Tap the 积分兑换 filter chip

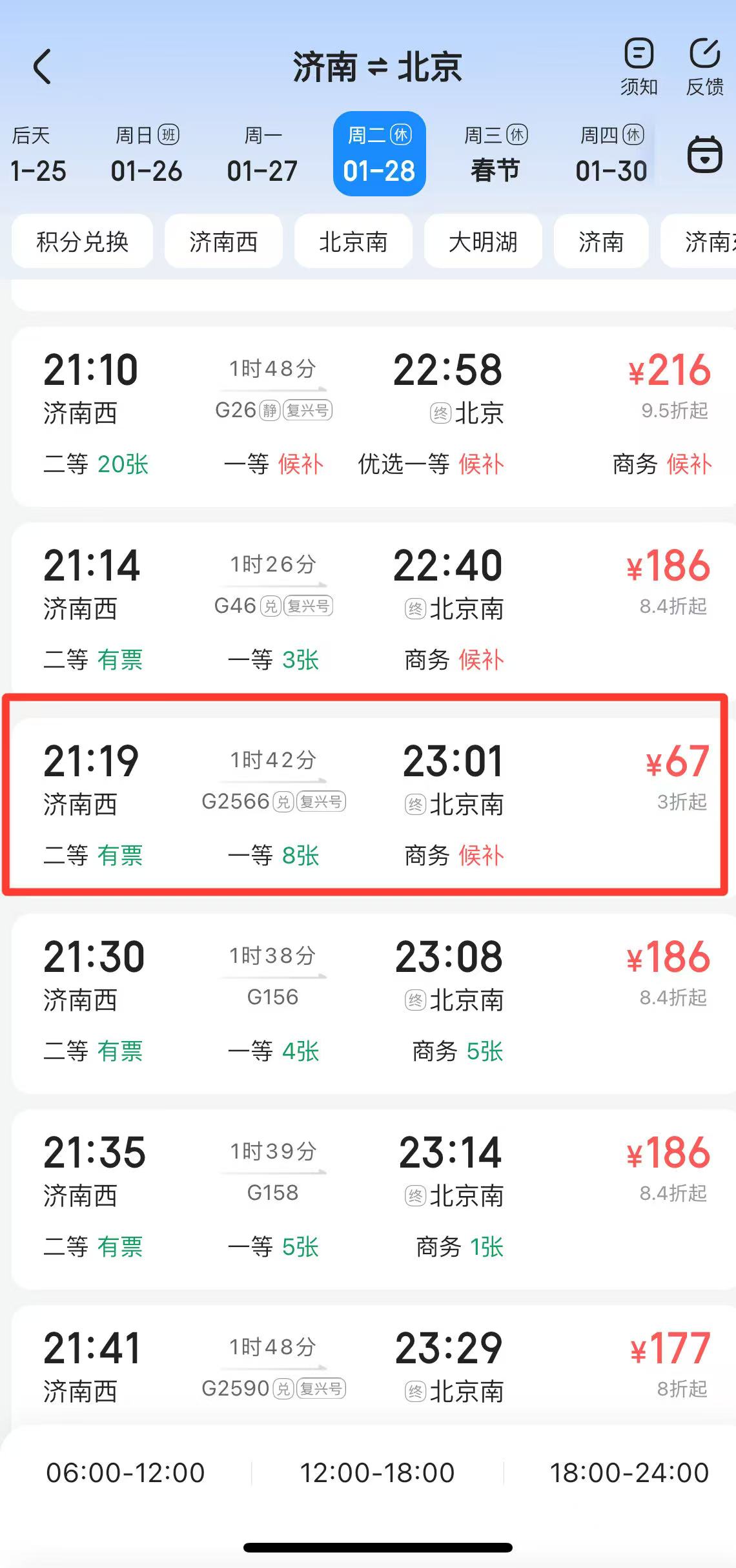coord(83,242)
